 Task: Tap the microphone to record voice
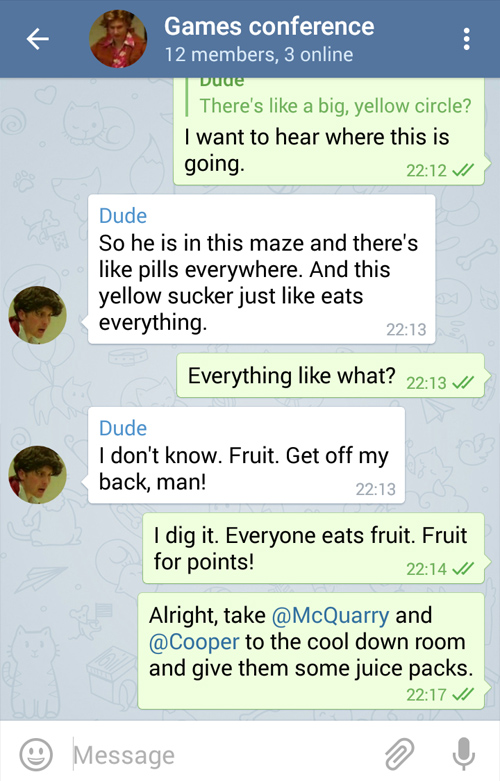point(463,754)
